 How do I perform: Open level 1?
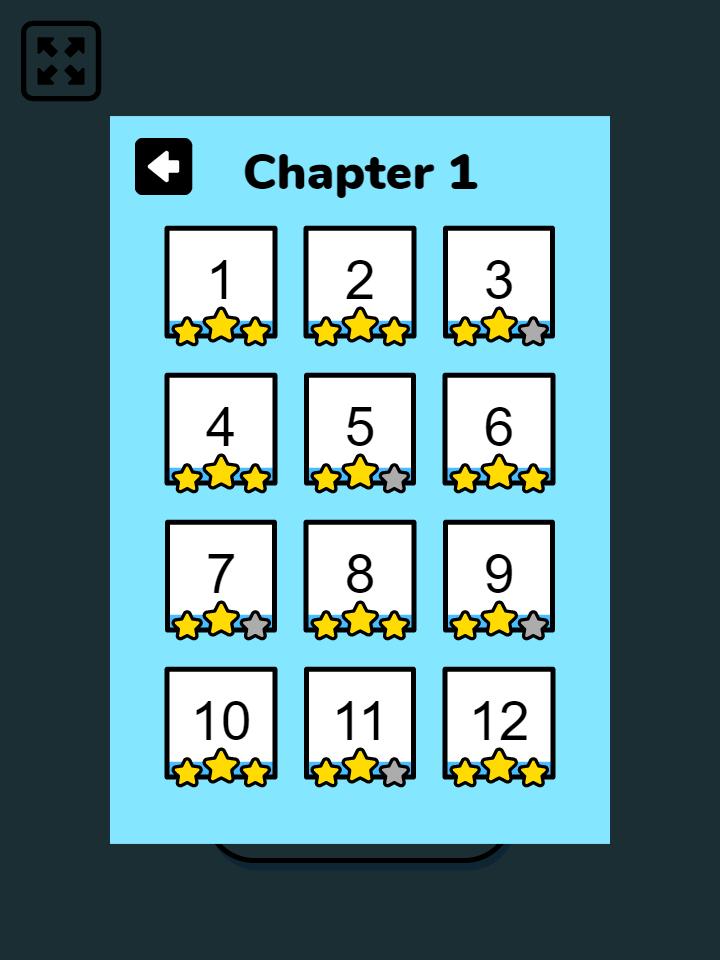click(x=221, y=282)
